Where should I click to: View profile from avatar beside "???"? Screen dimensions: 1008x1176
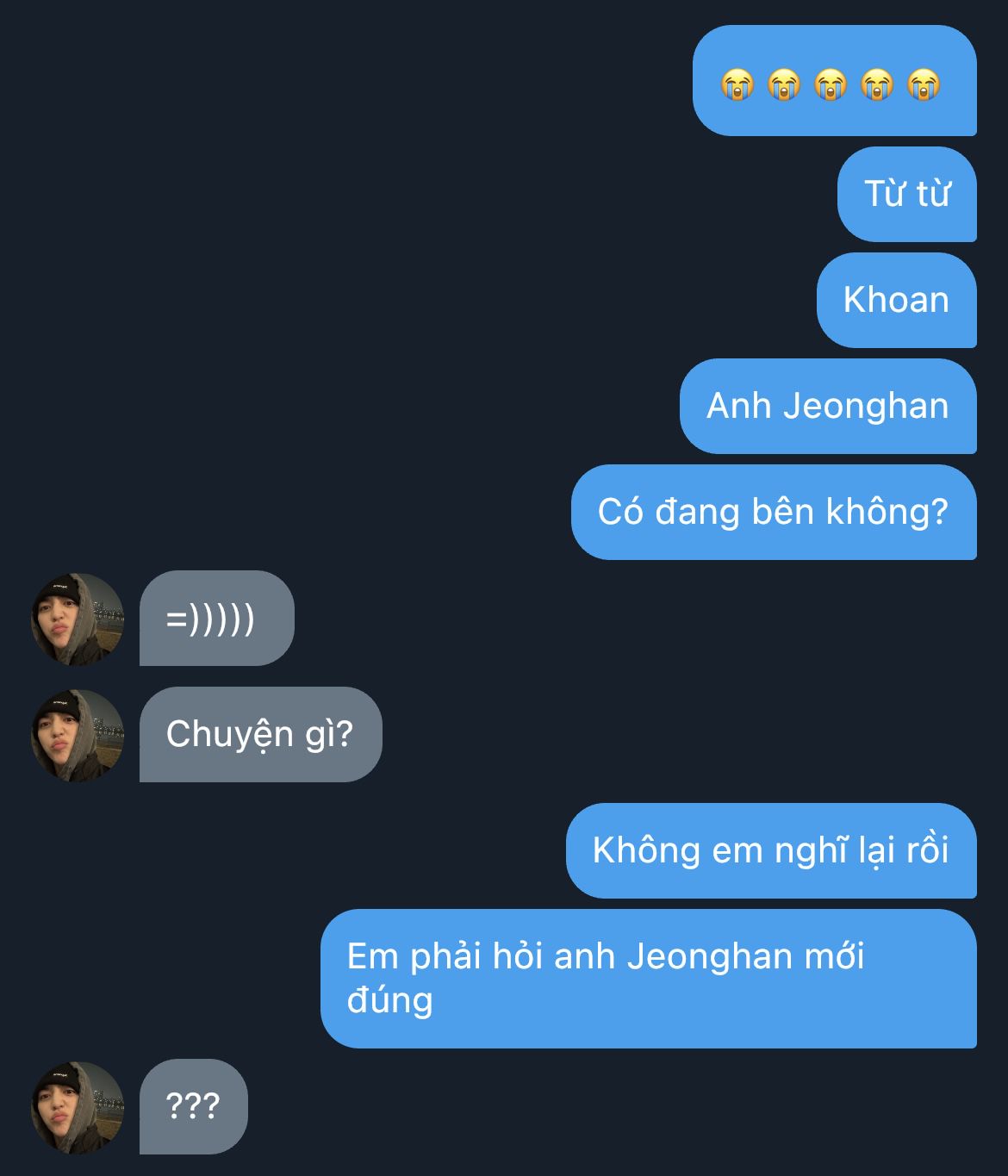pos(78,1107)
